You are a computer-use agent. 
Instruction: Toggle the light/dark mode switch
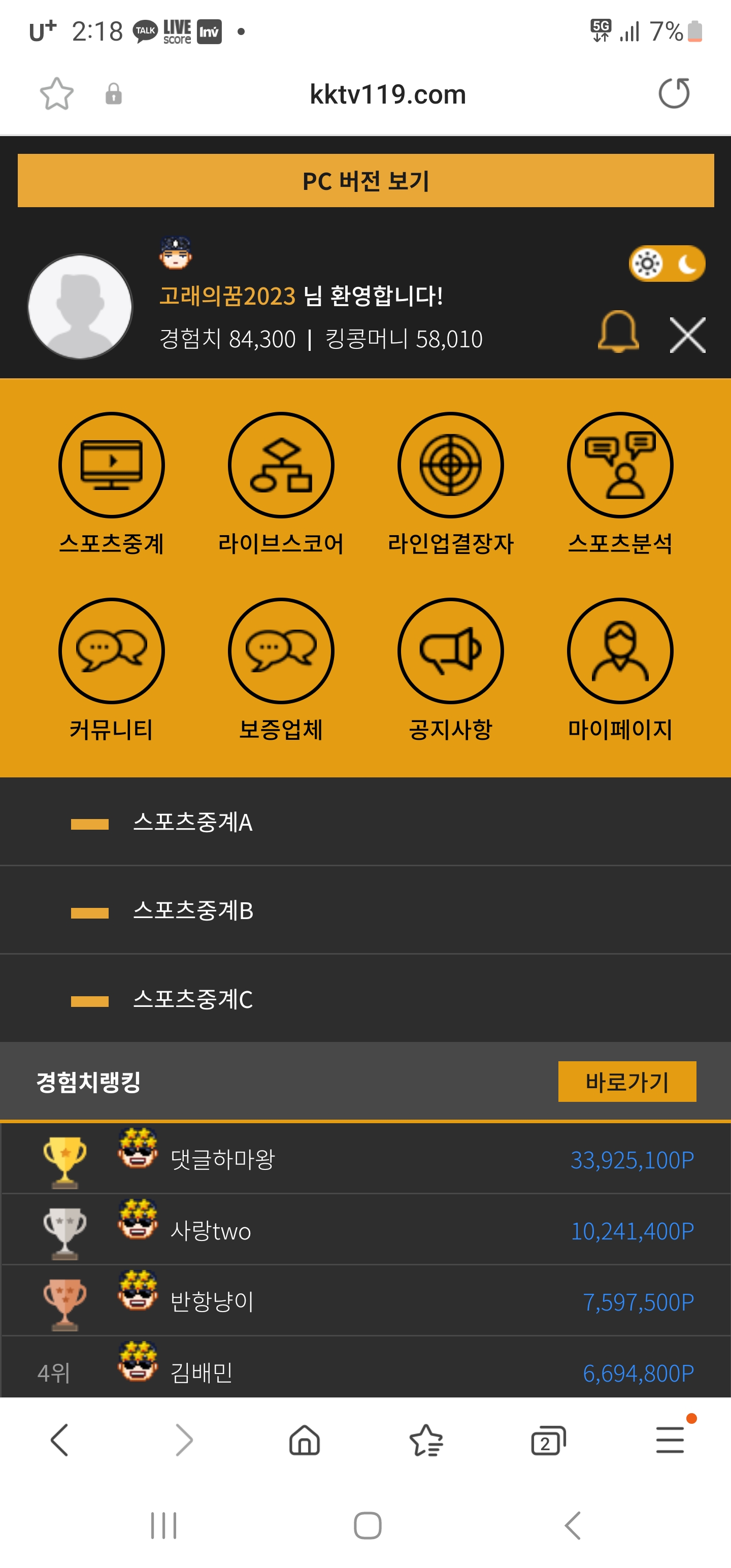pyautogui.click(x=667, y=264)
